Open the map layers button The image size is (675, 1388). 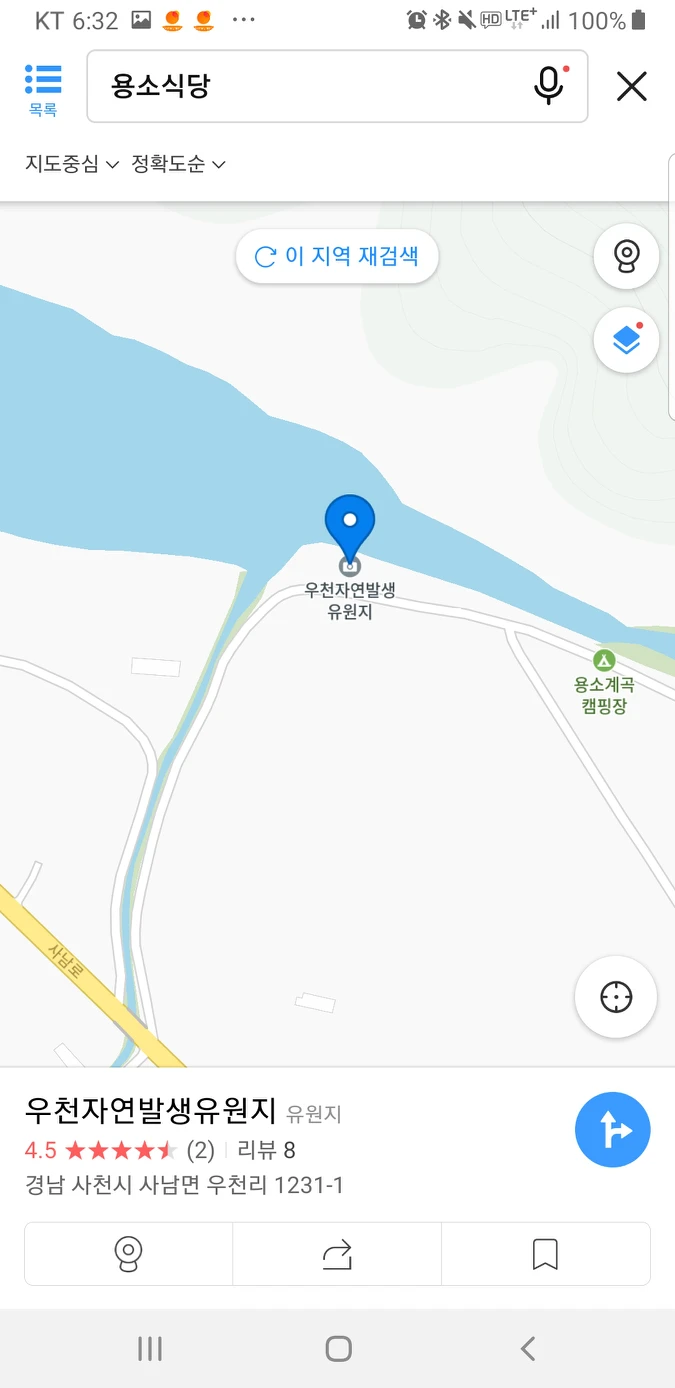626,340
